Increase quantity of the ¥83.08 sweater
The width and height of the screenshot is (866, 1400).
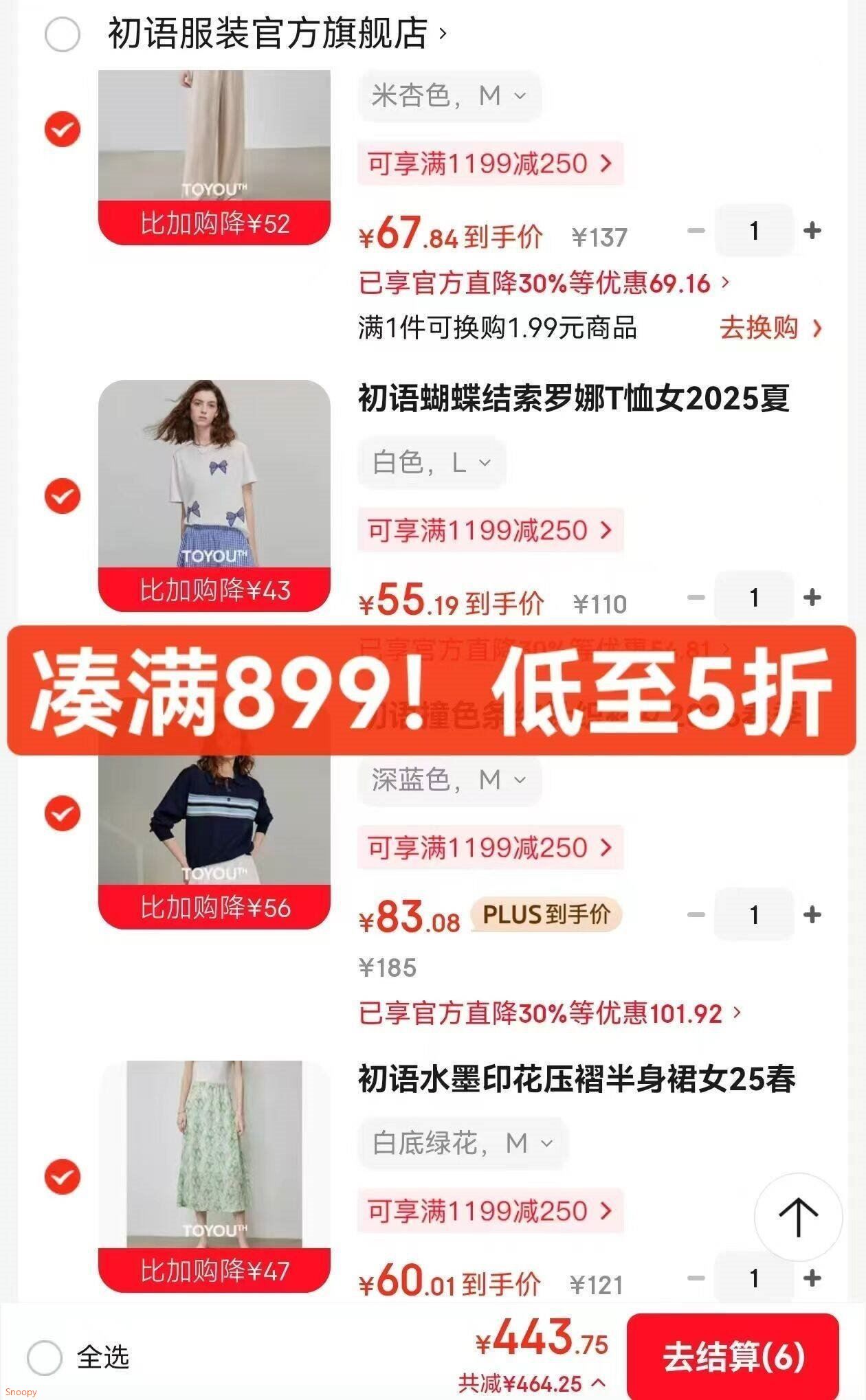tap(812, 915)
